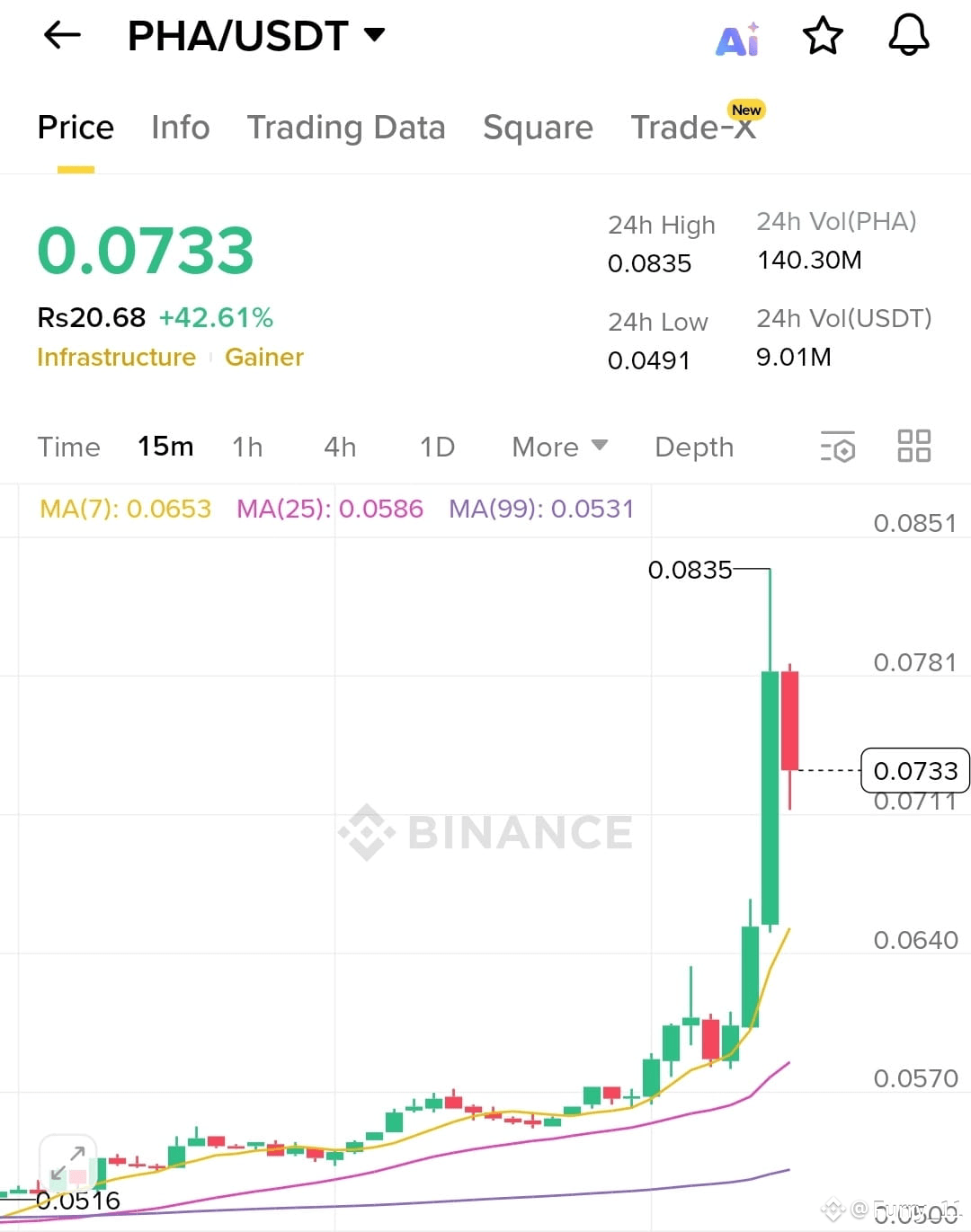The height and width of the screenshot is (1232, 971).
Task: Expand the chart to fullscreen
Action: point(68,1163)
